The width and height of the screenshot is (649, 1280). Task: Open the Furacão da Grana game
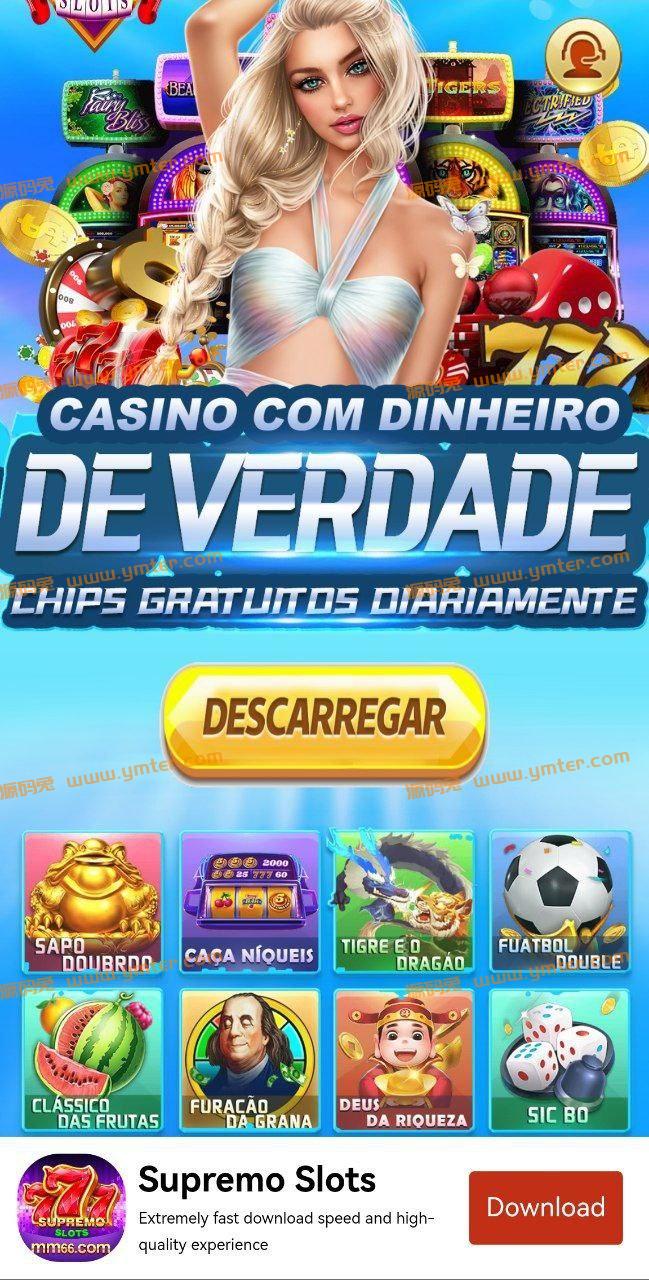[249, 1060]
